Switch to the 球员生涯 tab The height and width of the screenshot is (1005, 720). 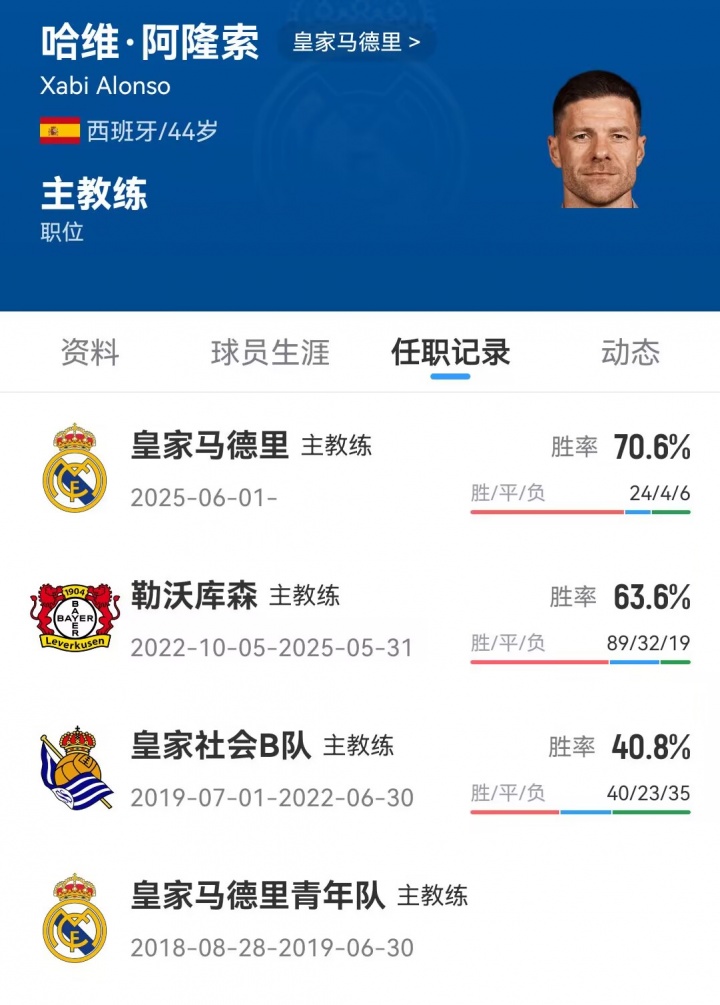270,352
